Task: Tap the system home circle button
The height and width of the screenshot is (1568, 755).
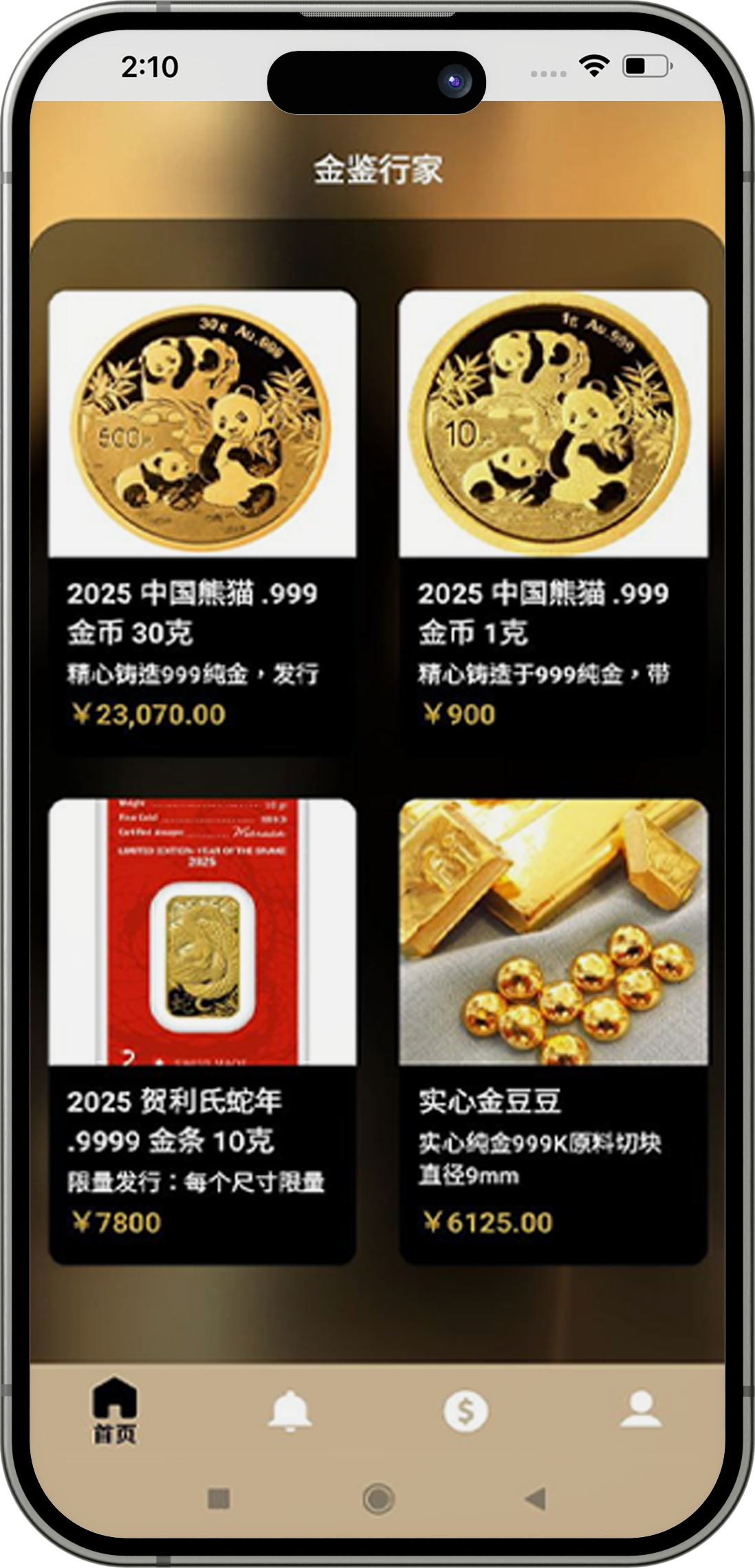Action: 377,1499
